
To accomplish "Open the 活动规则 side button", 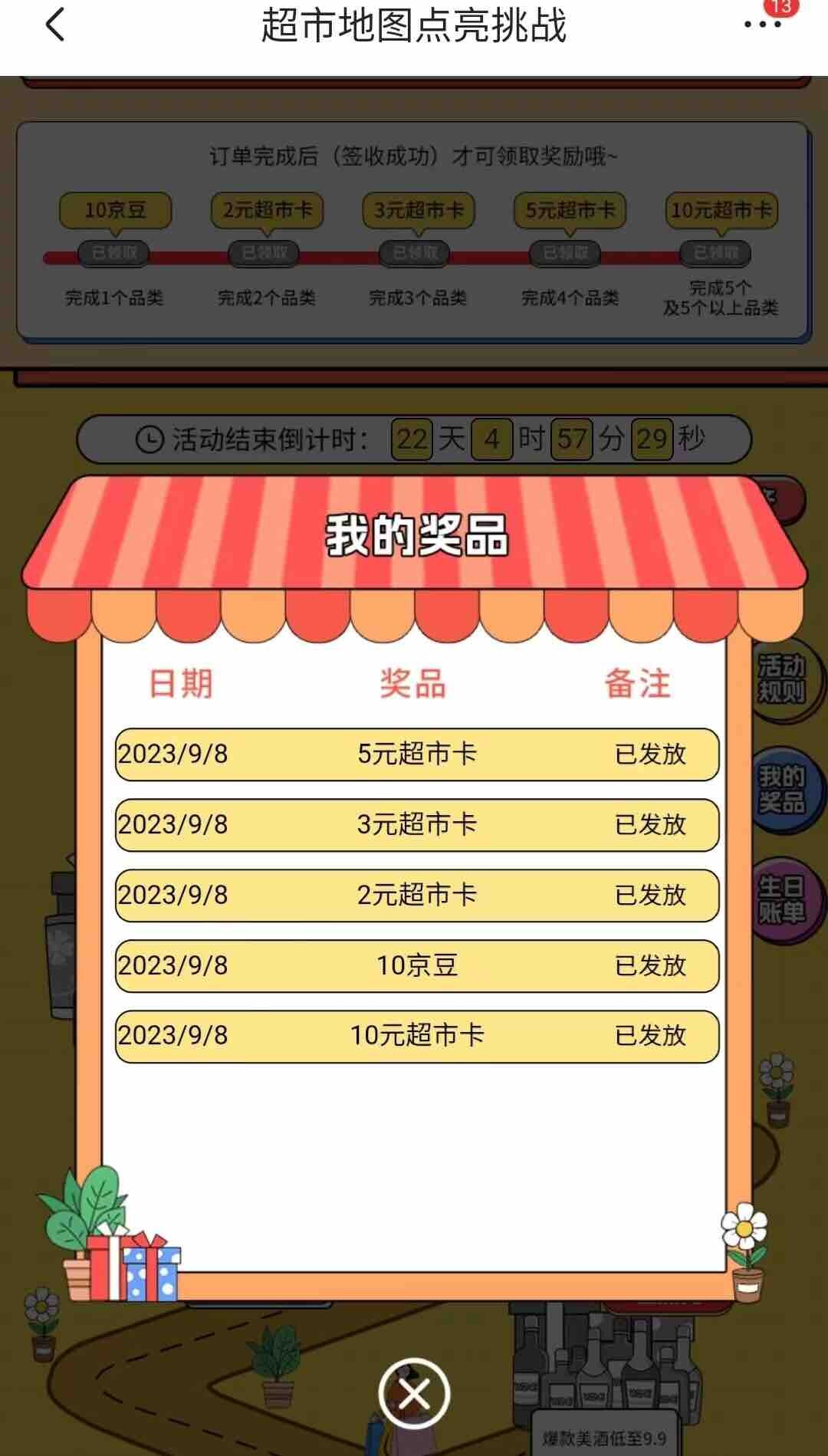I will (782, 679).
